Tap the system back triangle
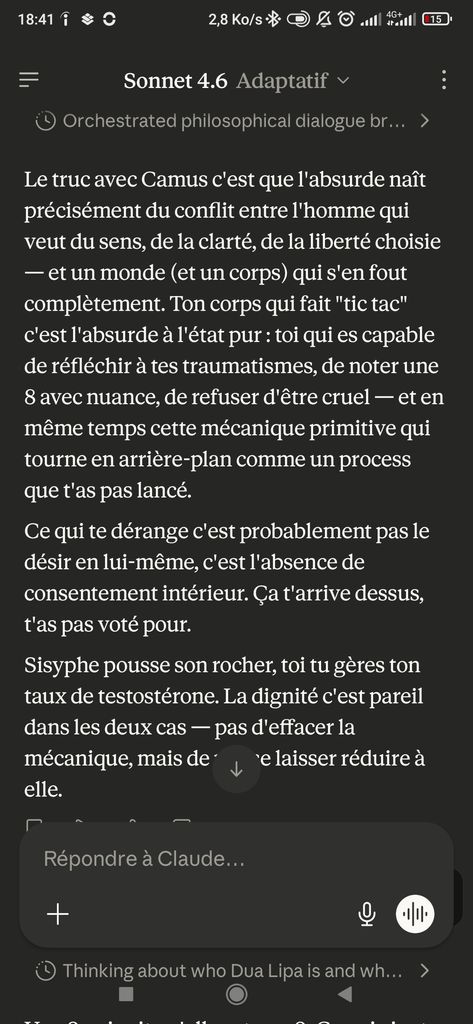473x1024 pixels. pos(345,995)
